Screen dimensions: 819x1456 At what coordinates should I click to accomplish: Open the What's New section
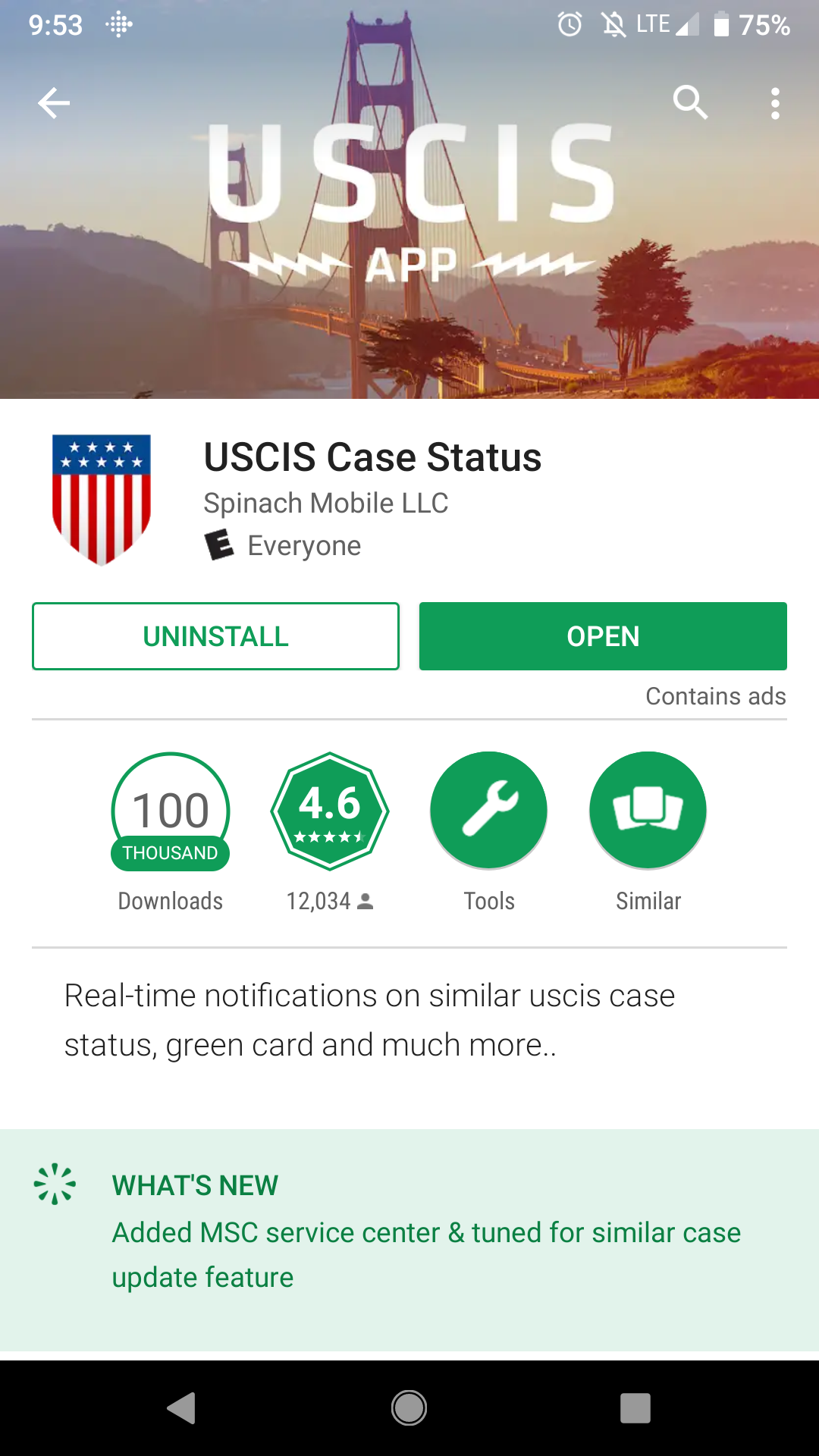409,1240
